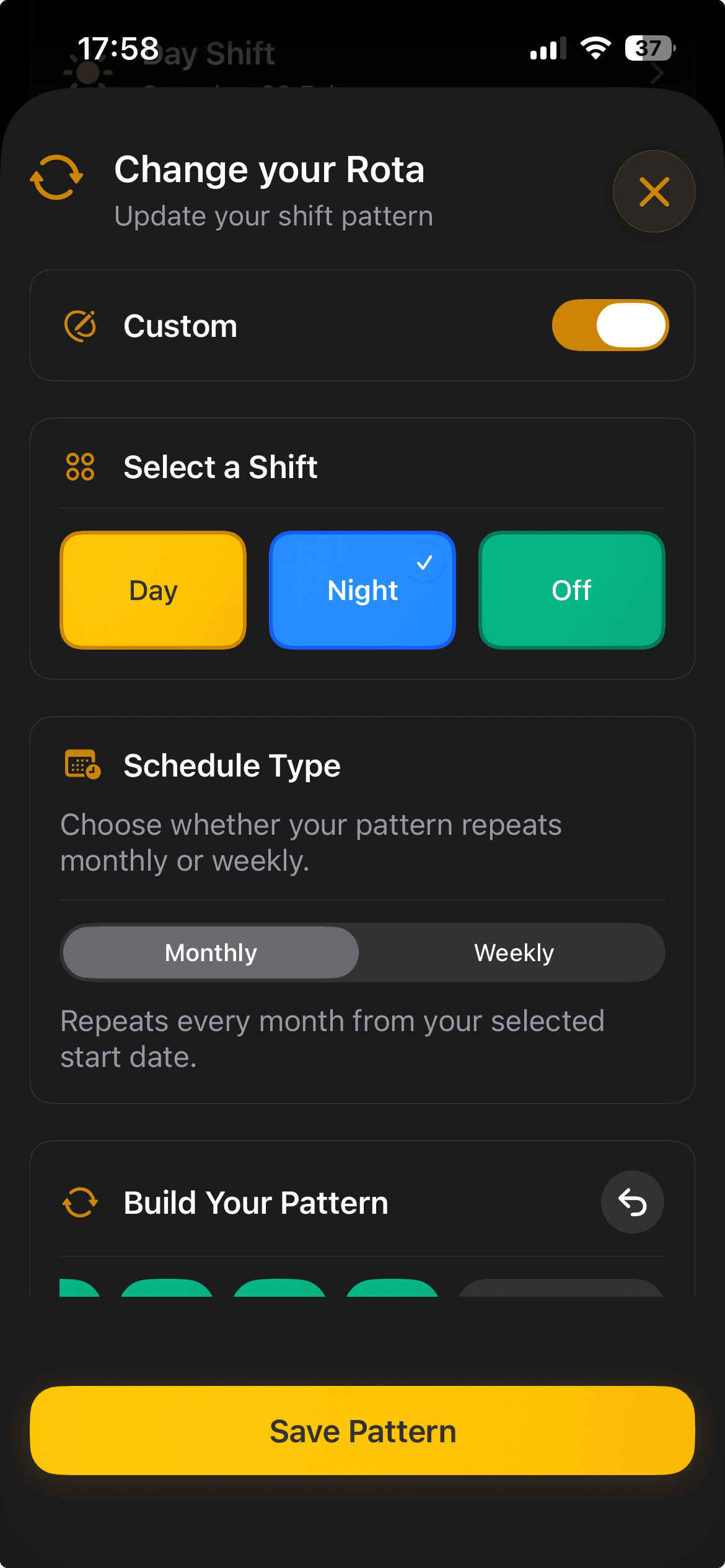The image size is (725, 1568).
Task: Select the Off shift
Action: [571, 590]
